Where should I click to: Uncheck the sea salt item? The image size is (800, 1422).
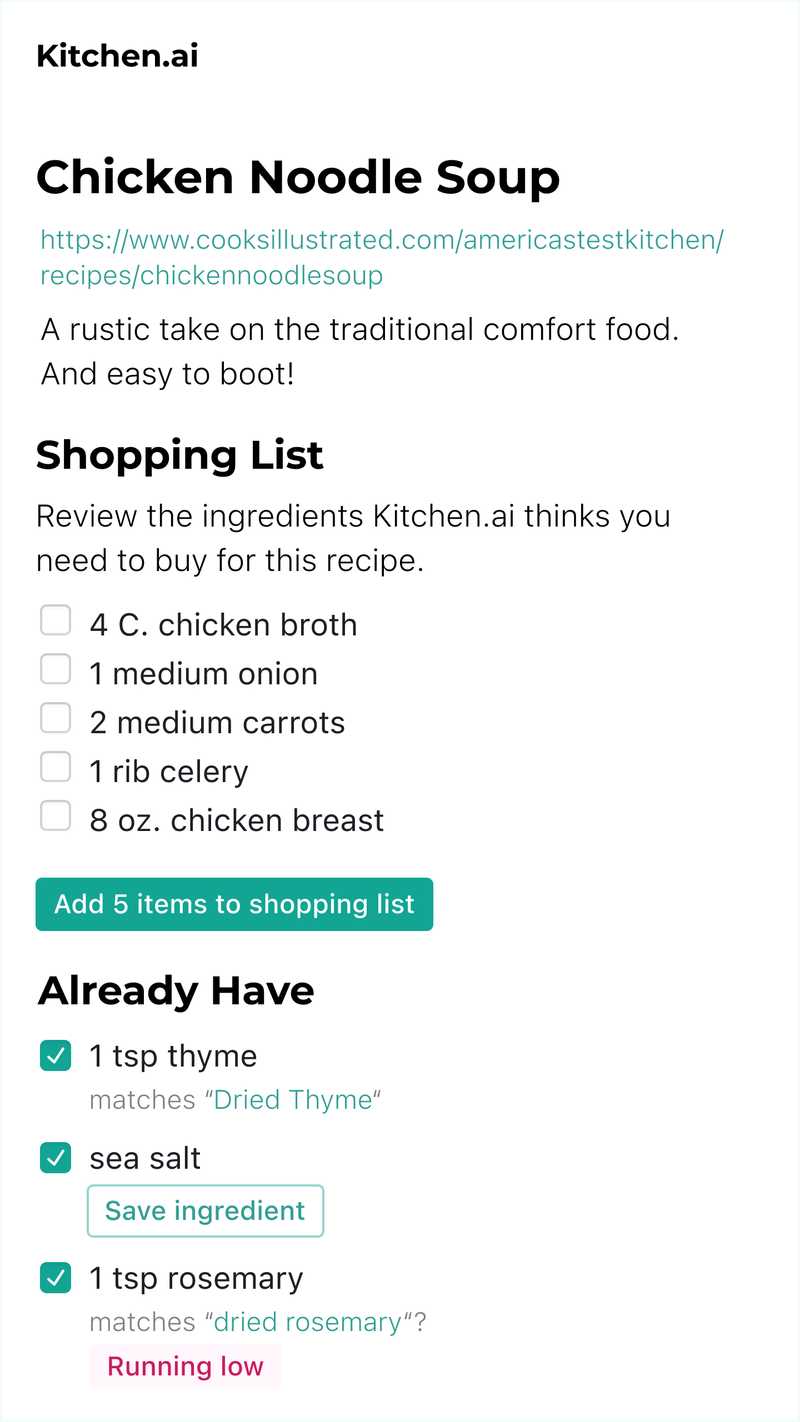tap(55, 1157)
